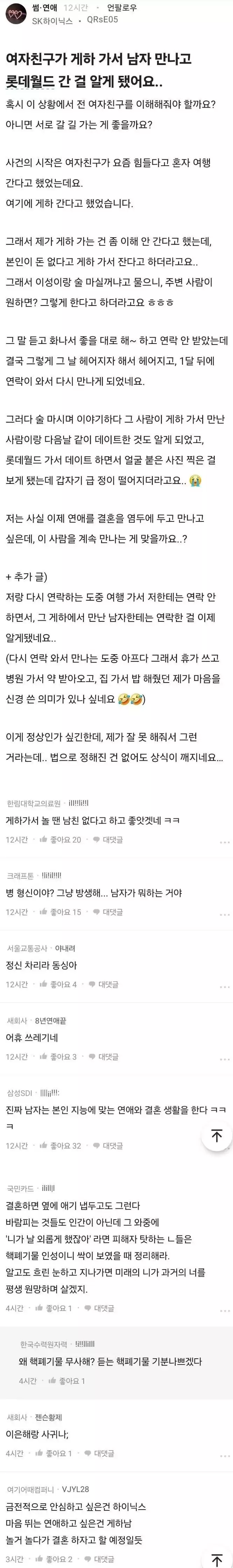Image resolution: width=233 pixels, height=1568 pixels.
Task: Open overflow menu on 크래프톤 comment
Action: point(225,914)
